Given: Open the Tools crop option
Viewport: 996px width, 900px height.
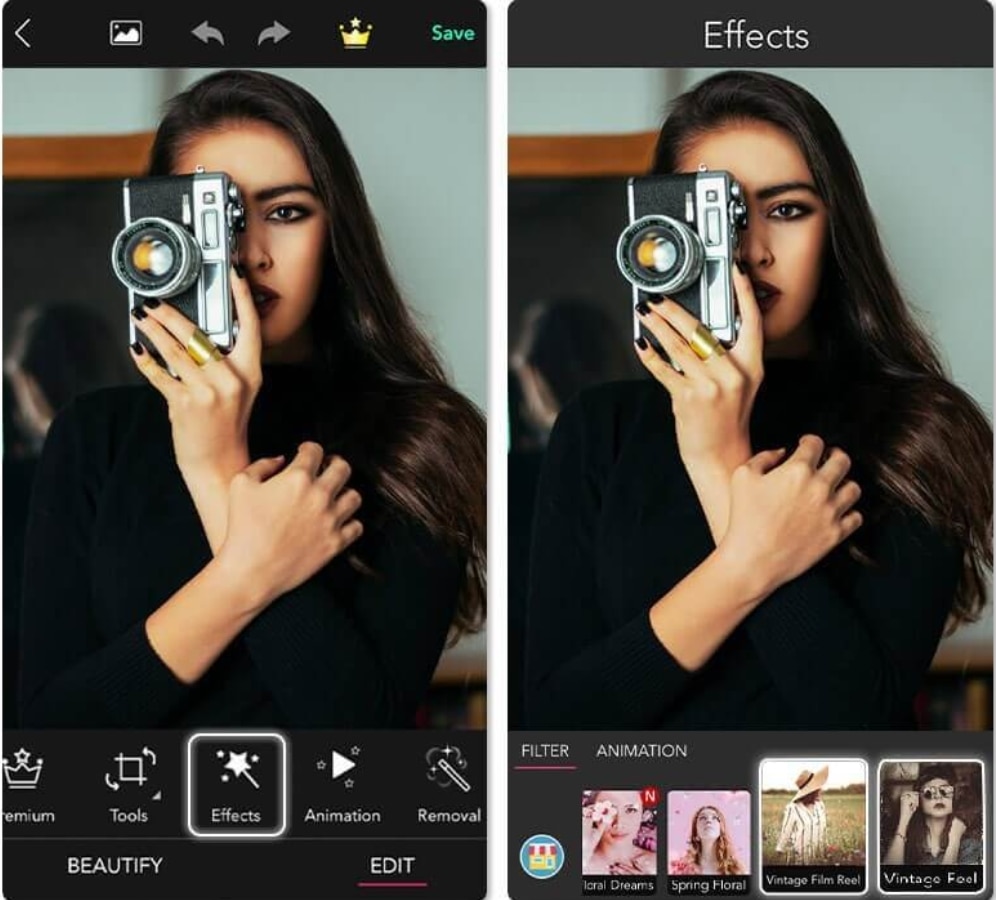Looking at the screenshot, I should click(x=130, y=785).
